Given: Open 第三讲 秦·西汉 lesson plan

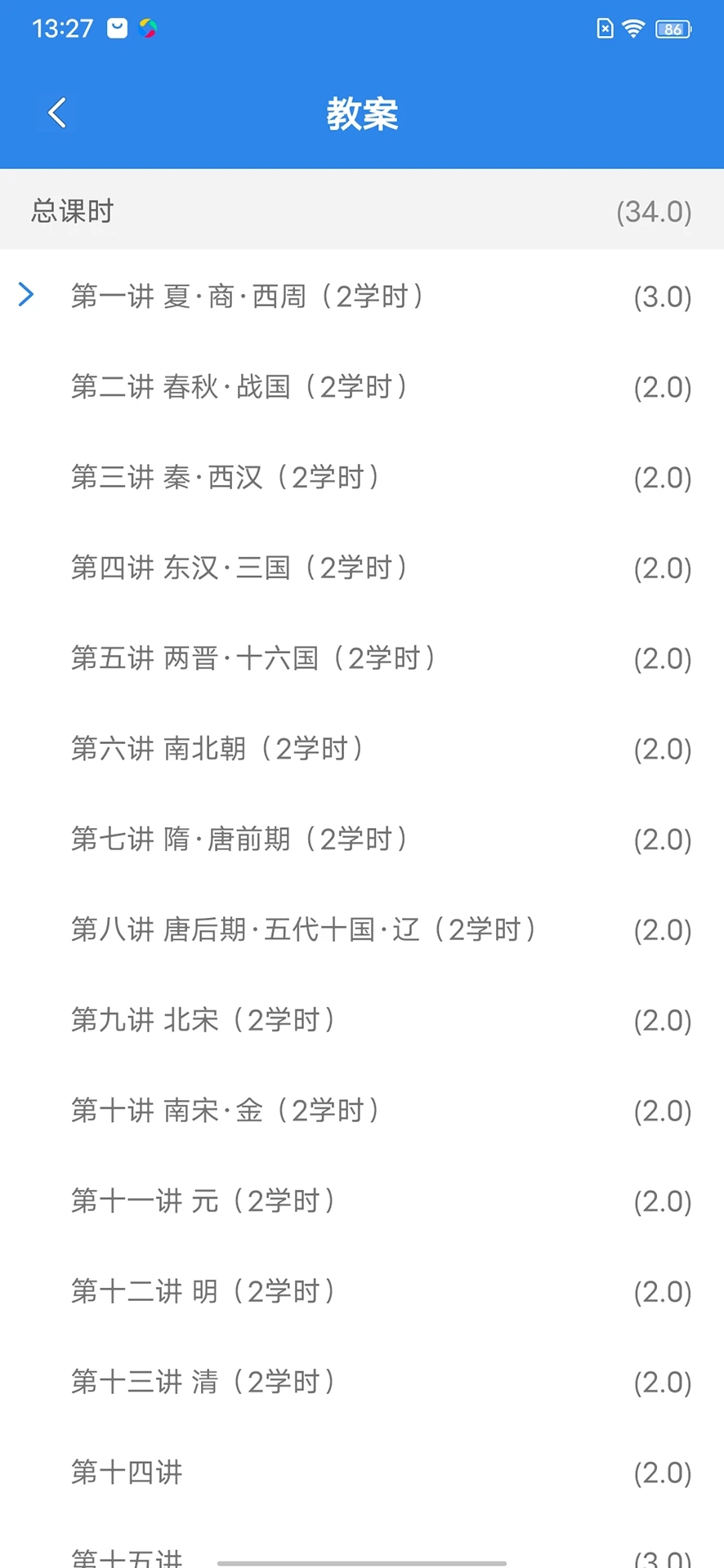Looking at the screenshot, I should 225,477.
